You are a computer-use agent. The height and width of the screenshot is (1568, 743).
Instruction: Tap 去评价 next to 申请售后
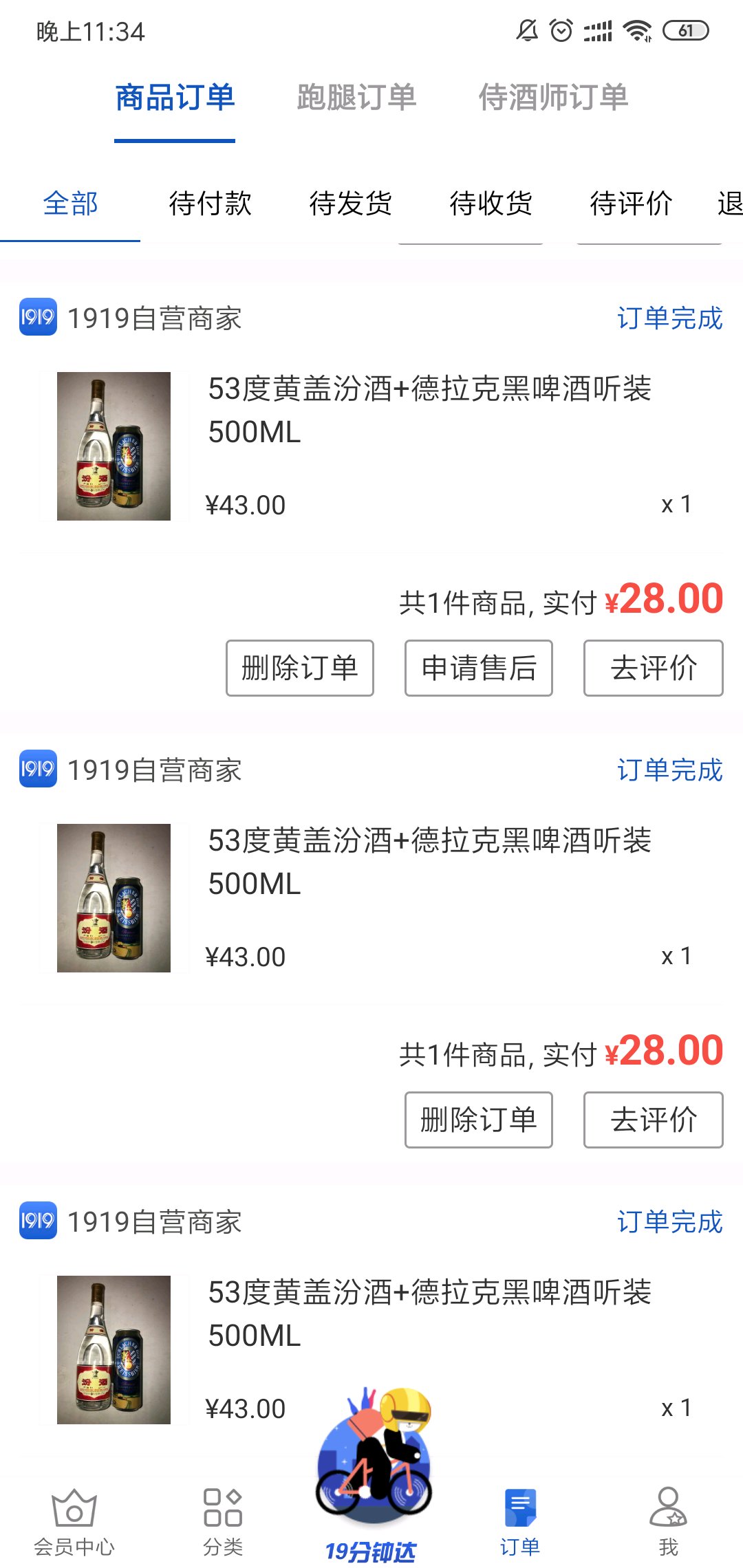pos(653,668)
